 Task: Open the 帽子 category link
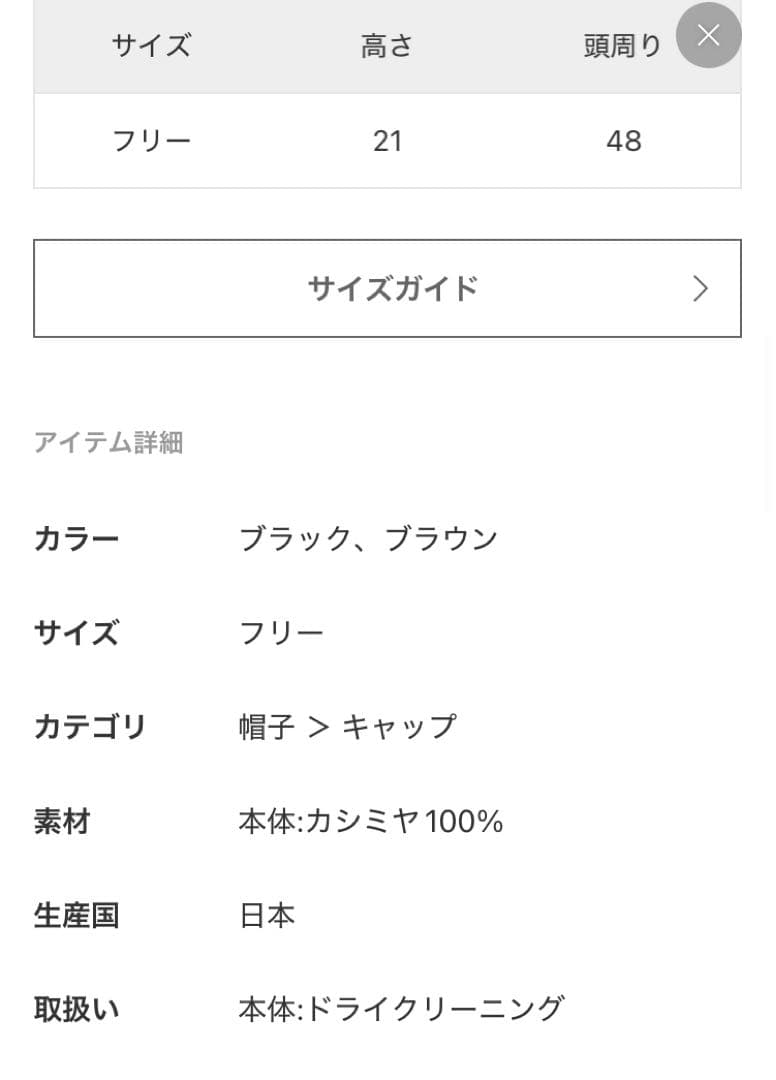266,726
